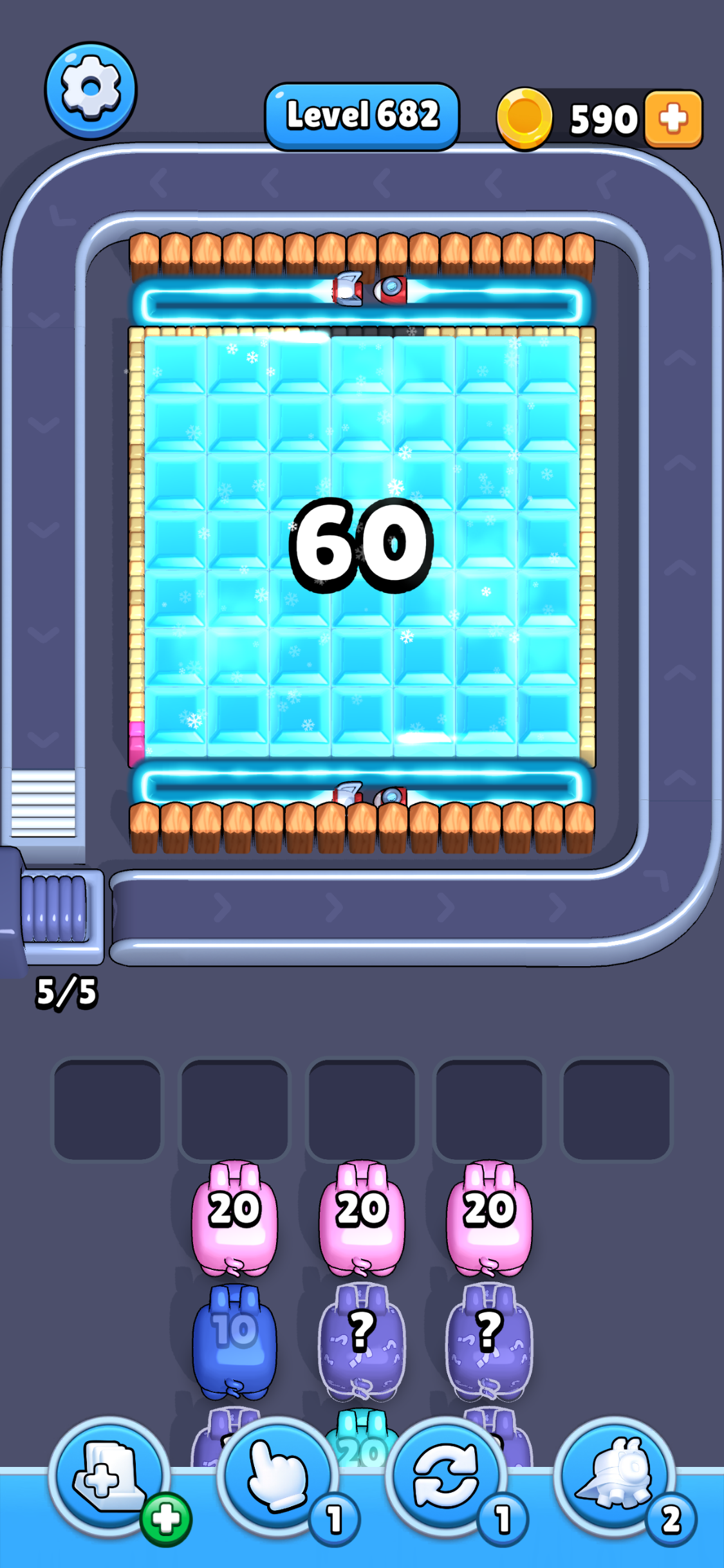Select the middle pink 20 pig
Screen dimensions: 724x1568
pos(362,1217)
